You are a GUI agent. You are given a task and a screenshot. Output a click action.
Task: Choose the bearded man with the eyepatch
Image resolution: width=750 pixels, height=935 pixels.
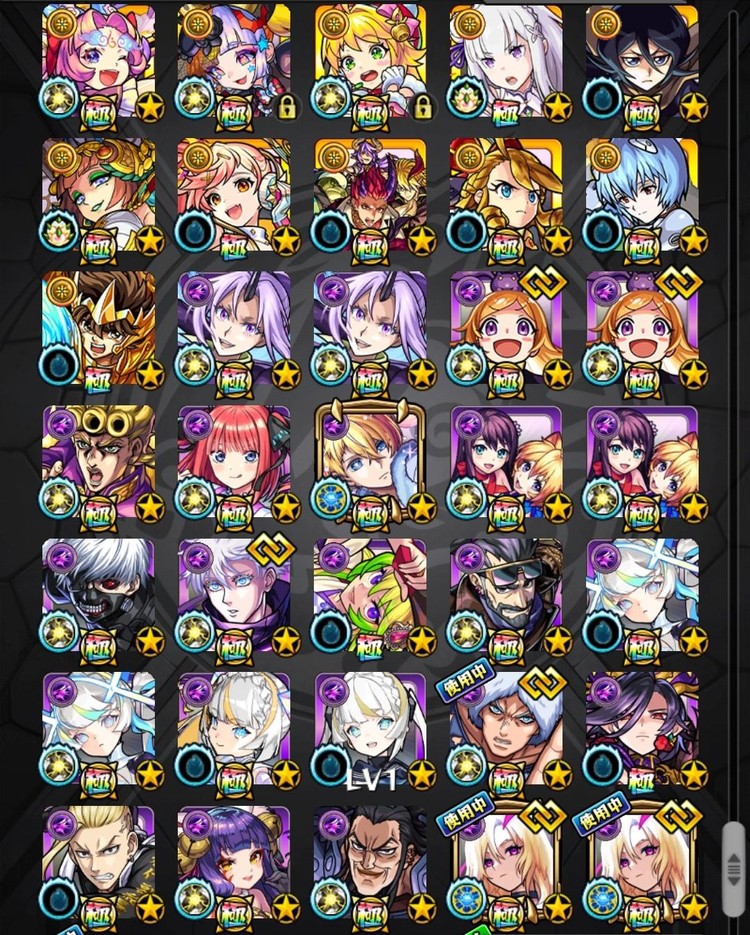click(x=505, y=595)
